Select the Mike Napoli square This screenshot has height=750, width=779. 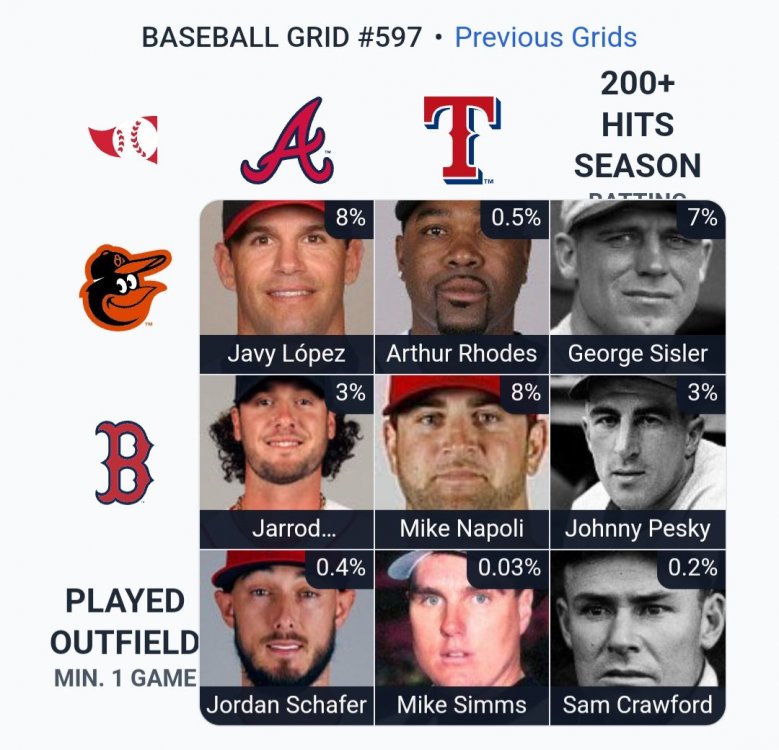pyautogui.click(x=461, y=461)
